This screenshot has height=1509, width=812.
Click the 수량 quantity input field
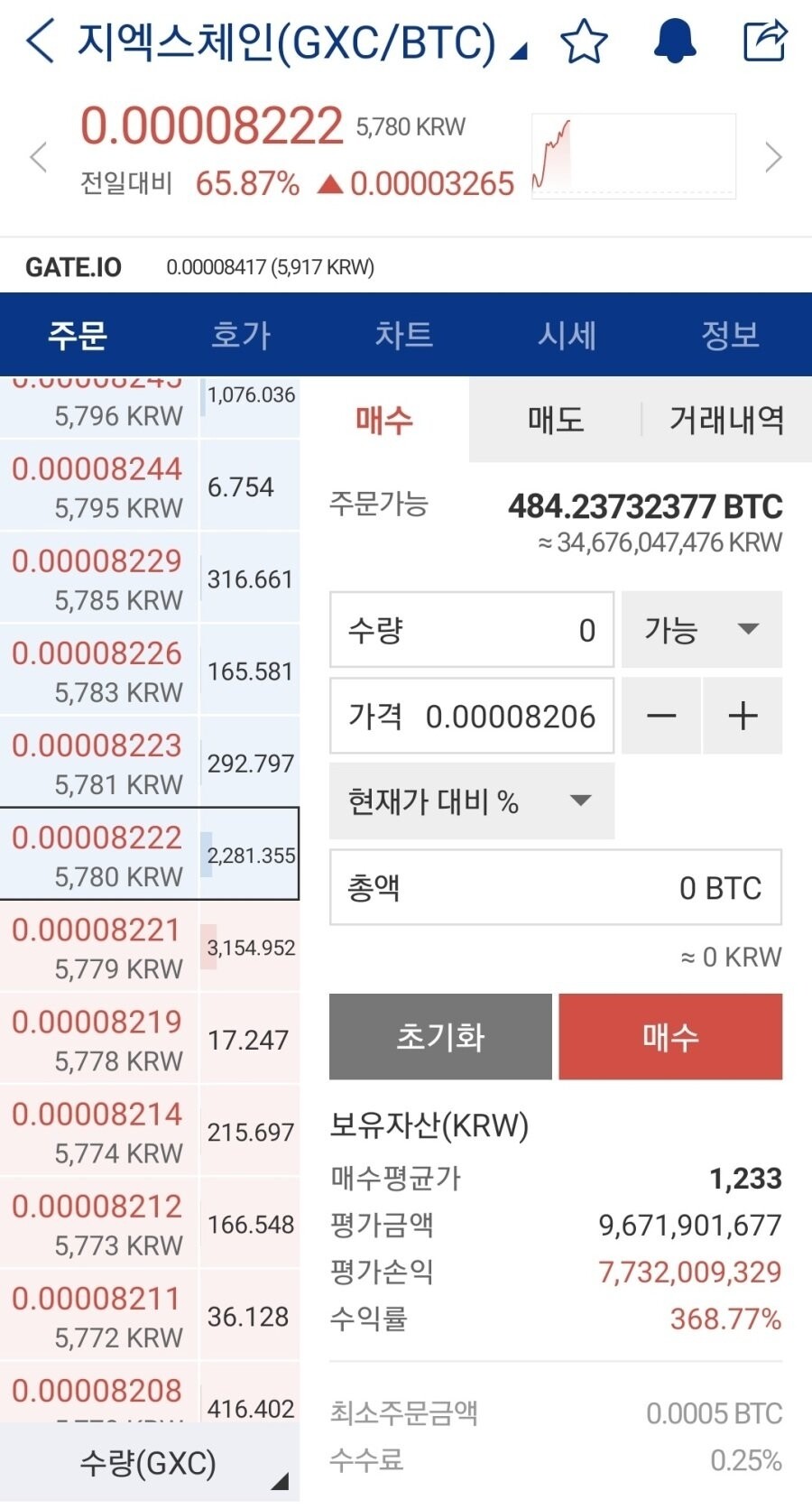coord(471,630)
